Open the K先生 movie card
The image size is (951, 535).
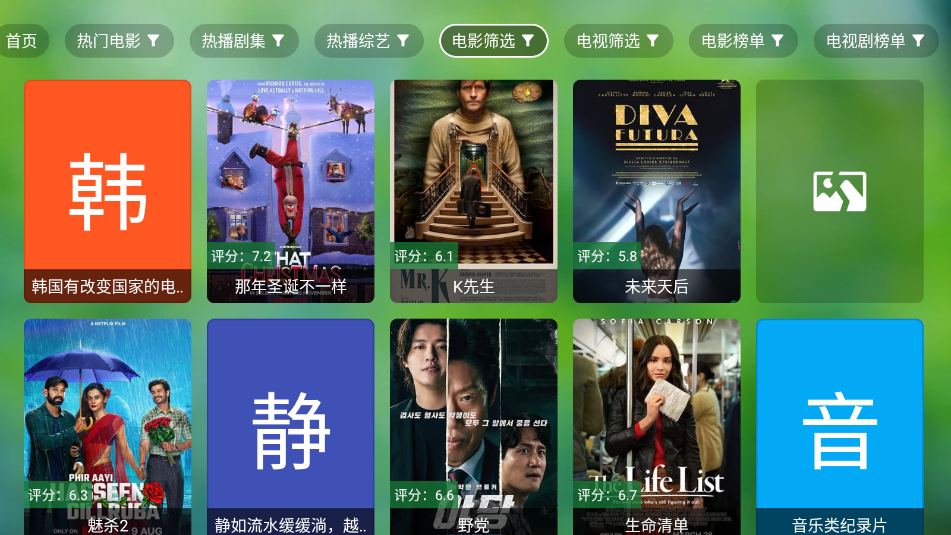tap(473, 191)
